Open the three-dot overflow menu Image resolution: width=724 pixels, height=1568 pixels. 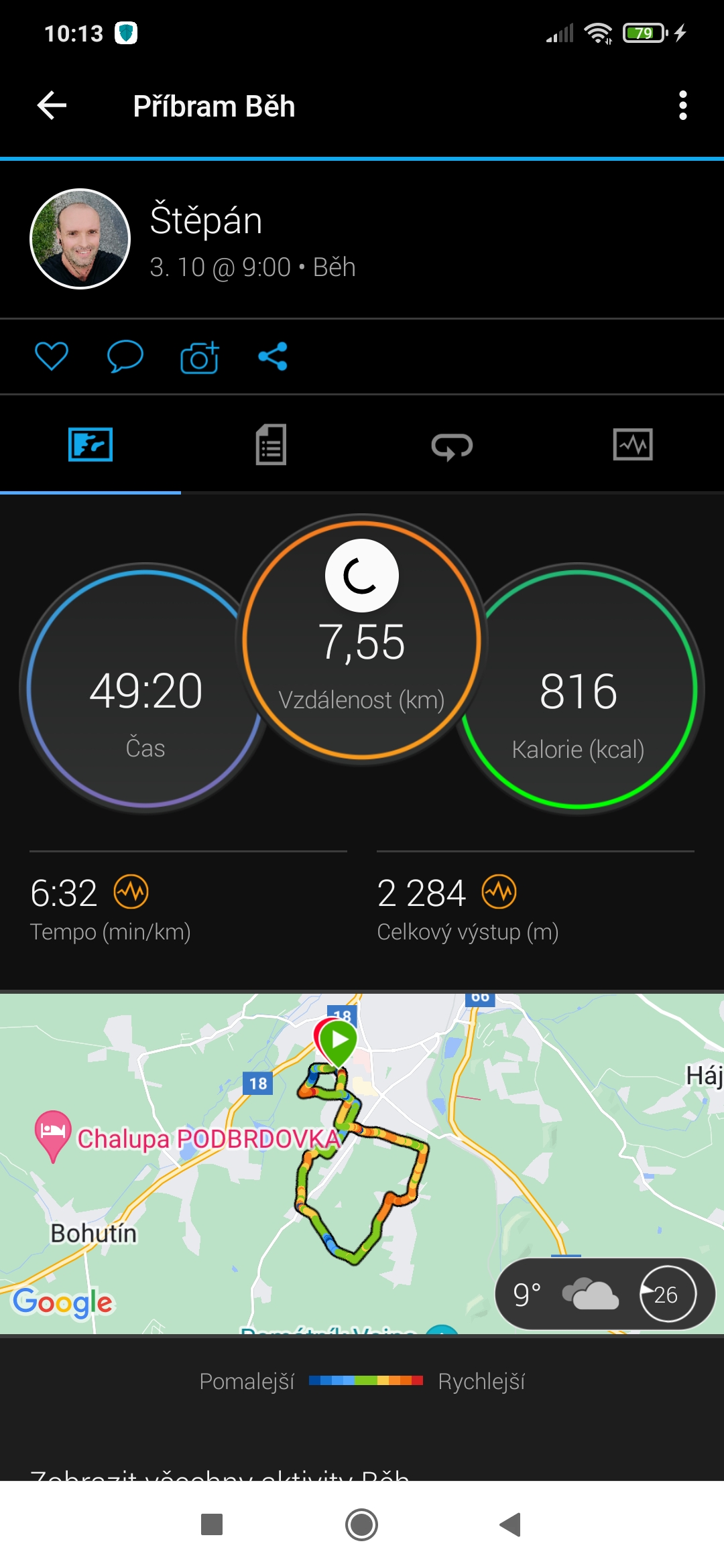click(x=682, y=106)
